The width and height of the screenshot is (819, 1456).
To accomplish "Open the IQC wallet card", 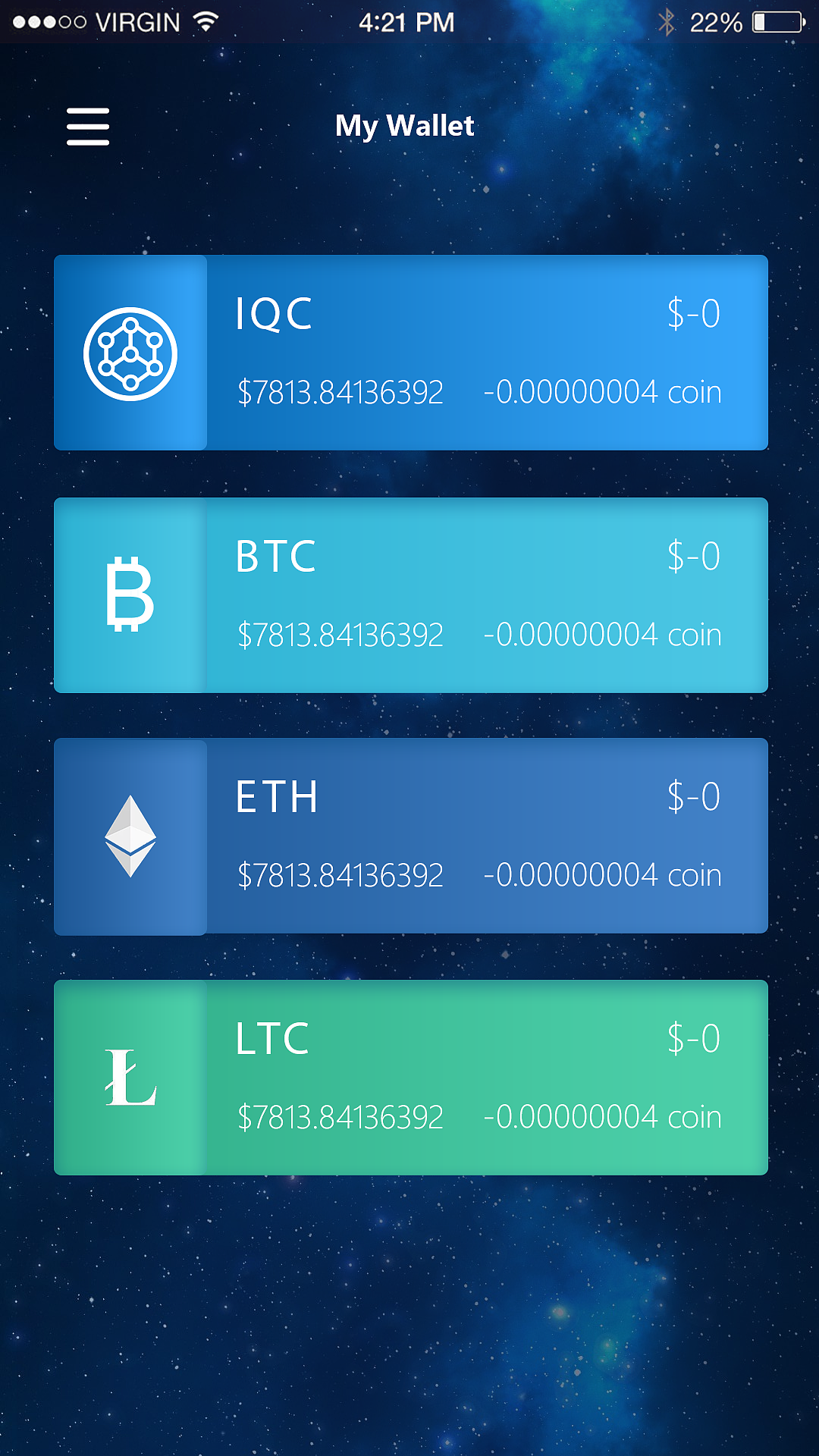I will (409, 353).
